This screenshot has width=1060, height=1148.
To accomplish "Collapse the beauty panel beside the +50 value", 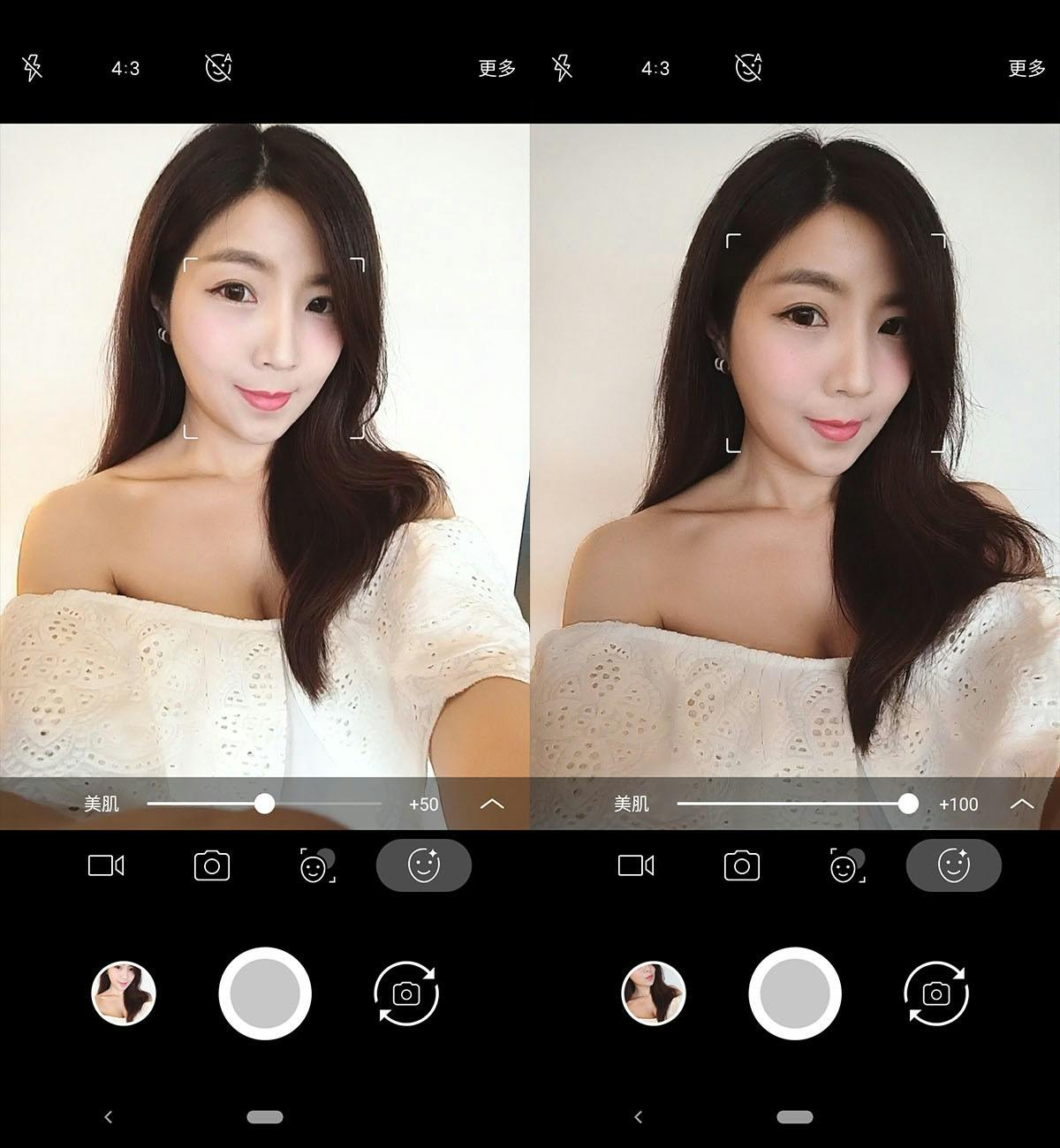I will pos(492,804).
